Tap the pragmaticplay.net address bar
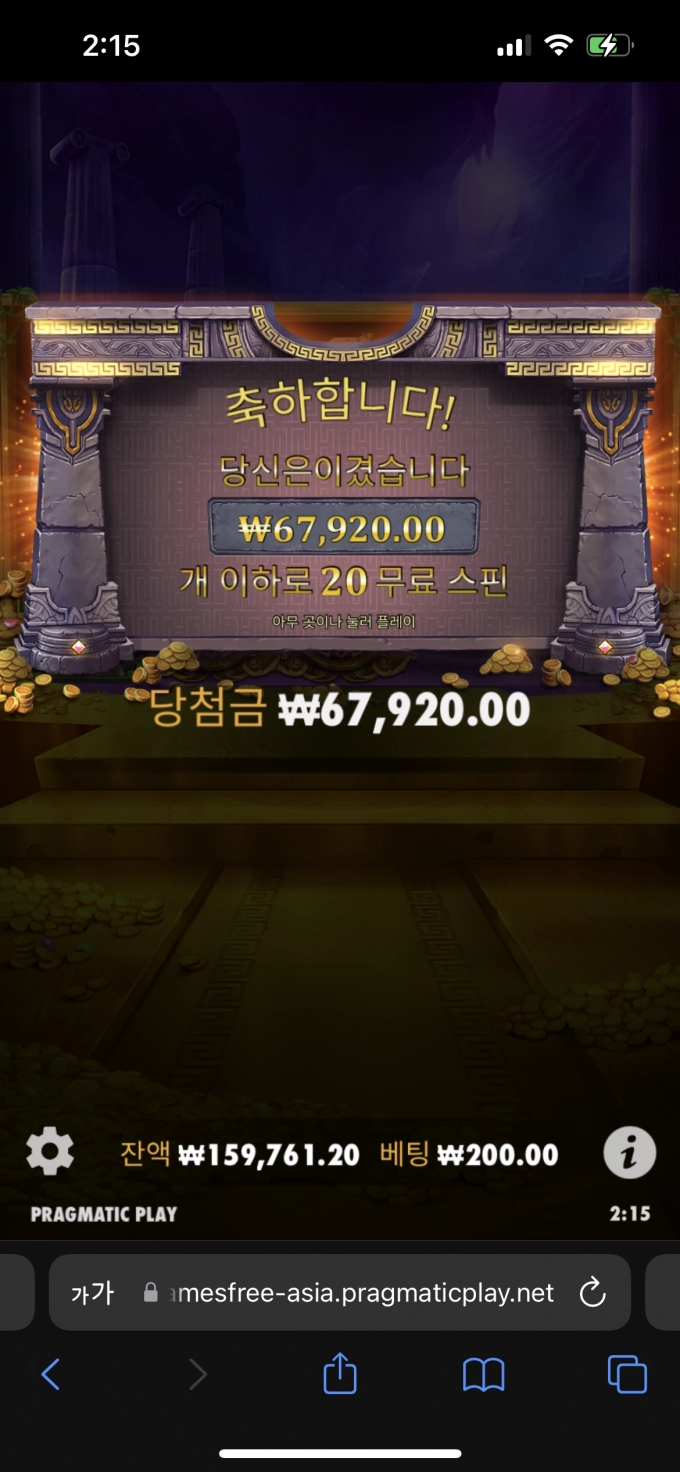 coord(350,1293)
